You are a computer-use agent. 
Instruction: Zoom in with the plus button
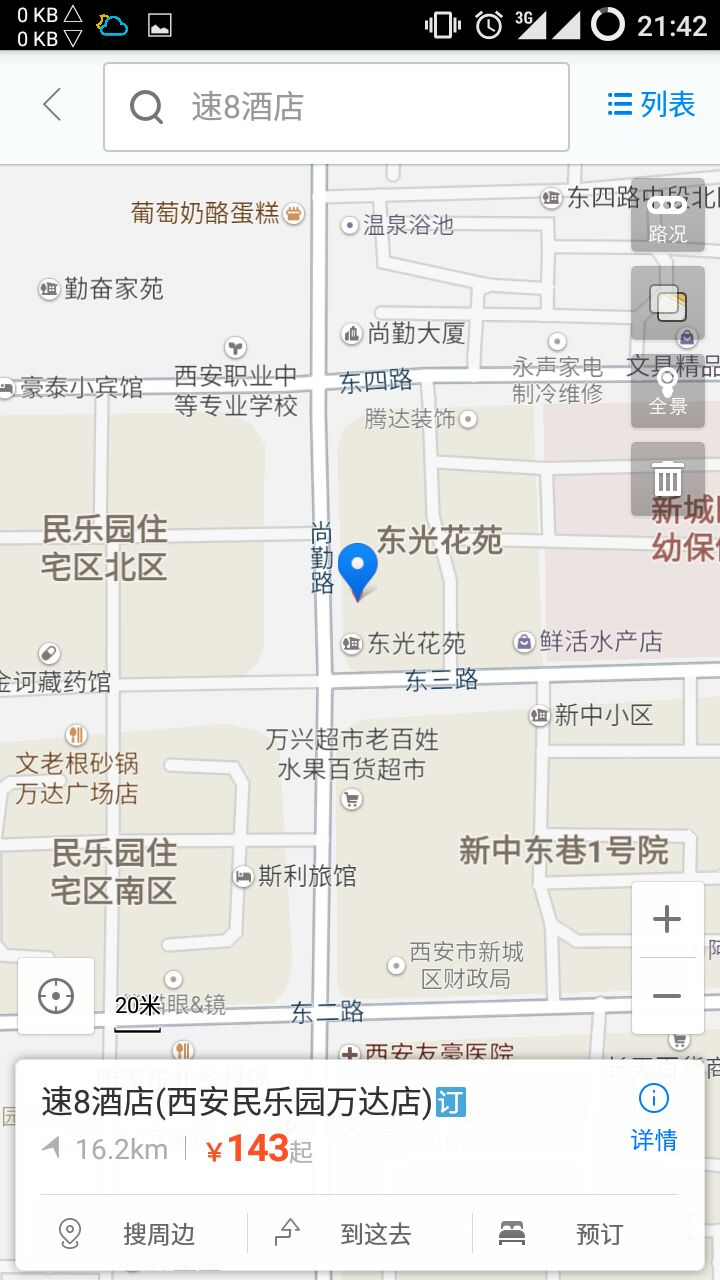click(667, 920)
